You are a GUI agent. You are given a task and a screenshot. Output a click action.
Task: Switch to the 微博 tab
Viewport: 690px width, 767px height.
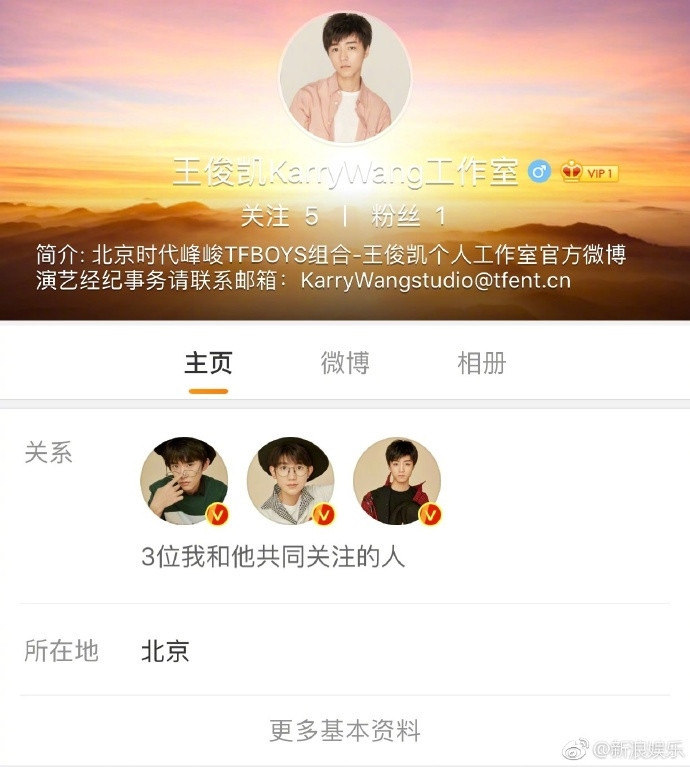[x=345, y=362]
